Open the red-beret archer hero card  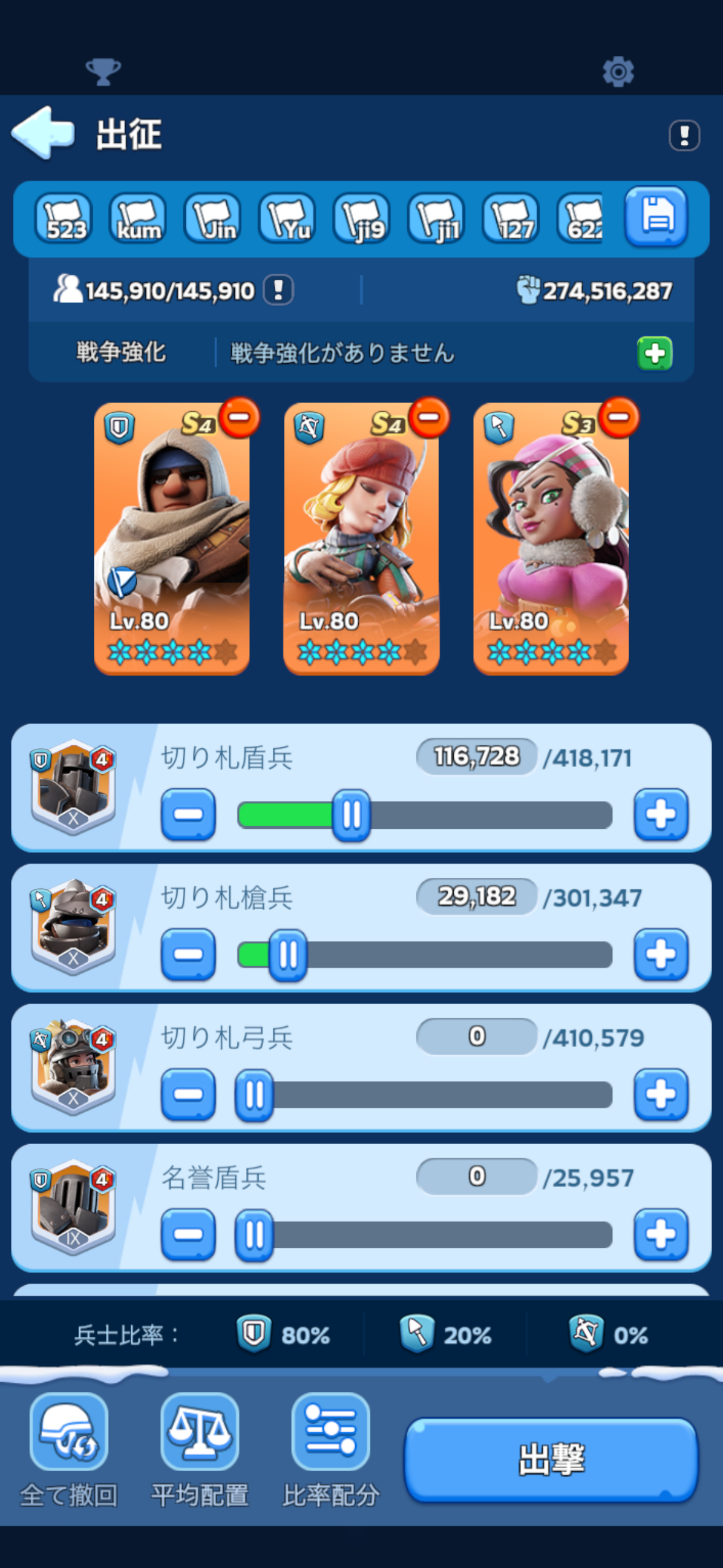tap(361, 540)
